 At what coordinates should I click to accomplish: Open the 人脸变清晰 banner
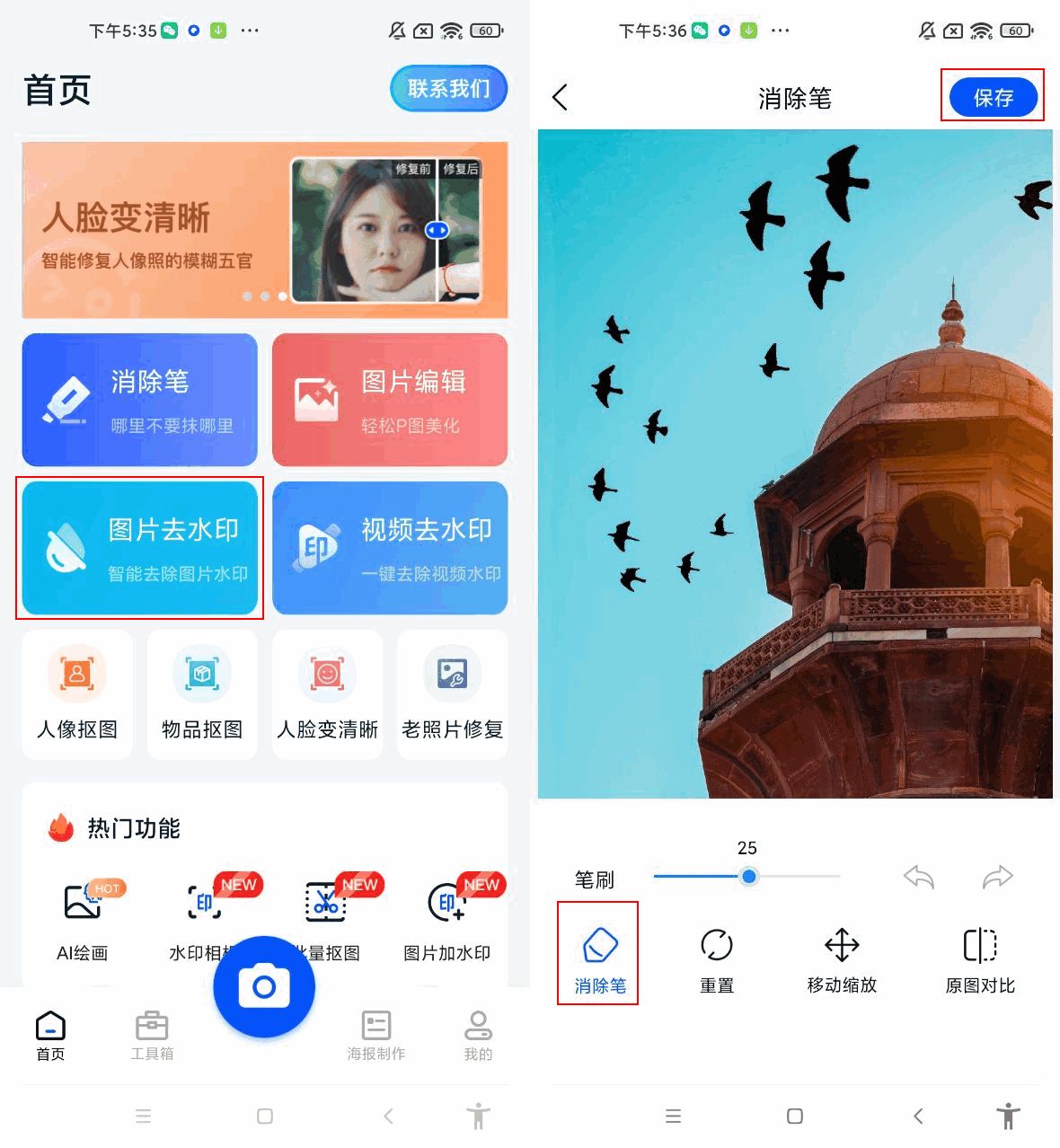pos(264,230)
